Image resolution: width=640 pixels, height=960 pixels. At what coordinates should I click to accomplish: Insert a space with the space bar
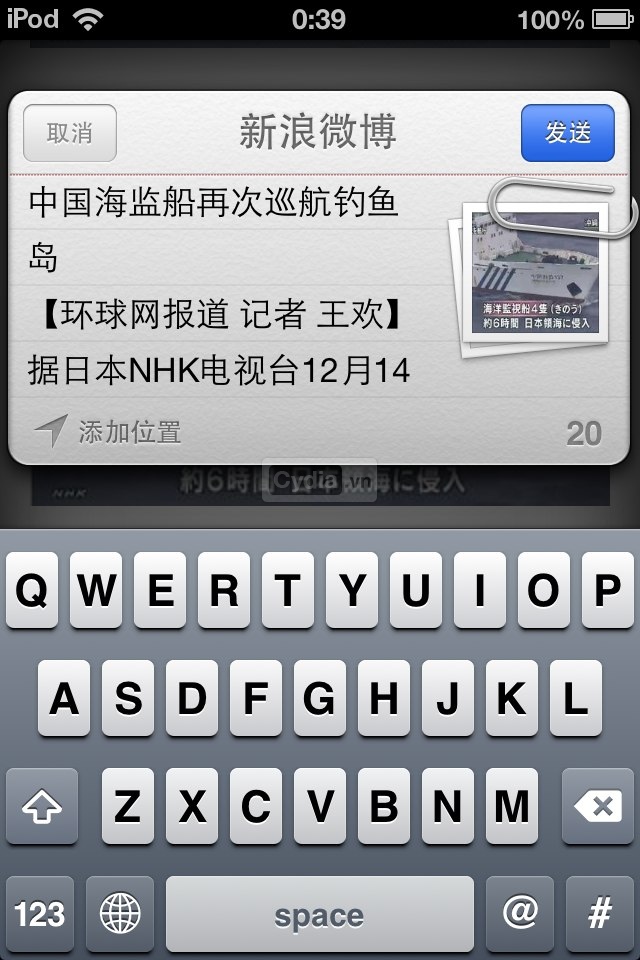[x=319, y=913]
